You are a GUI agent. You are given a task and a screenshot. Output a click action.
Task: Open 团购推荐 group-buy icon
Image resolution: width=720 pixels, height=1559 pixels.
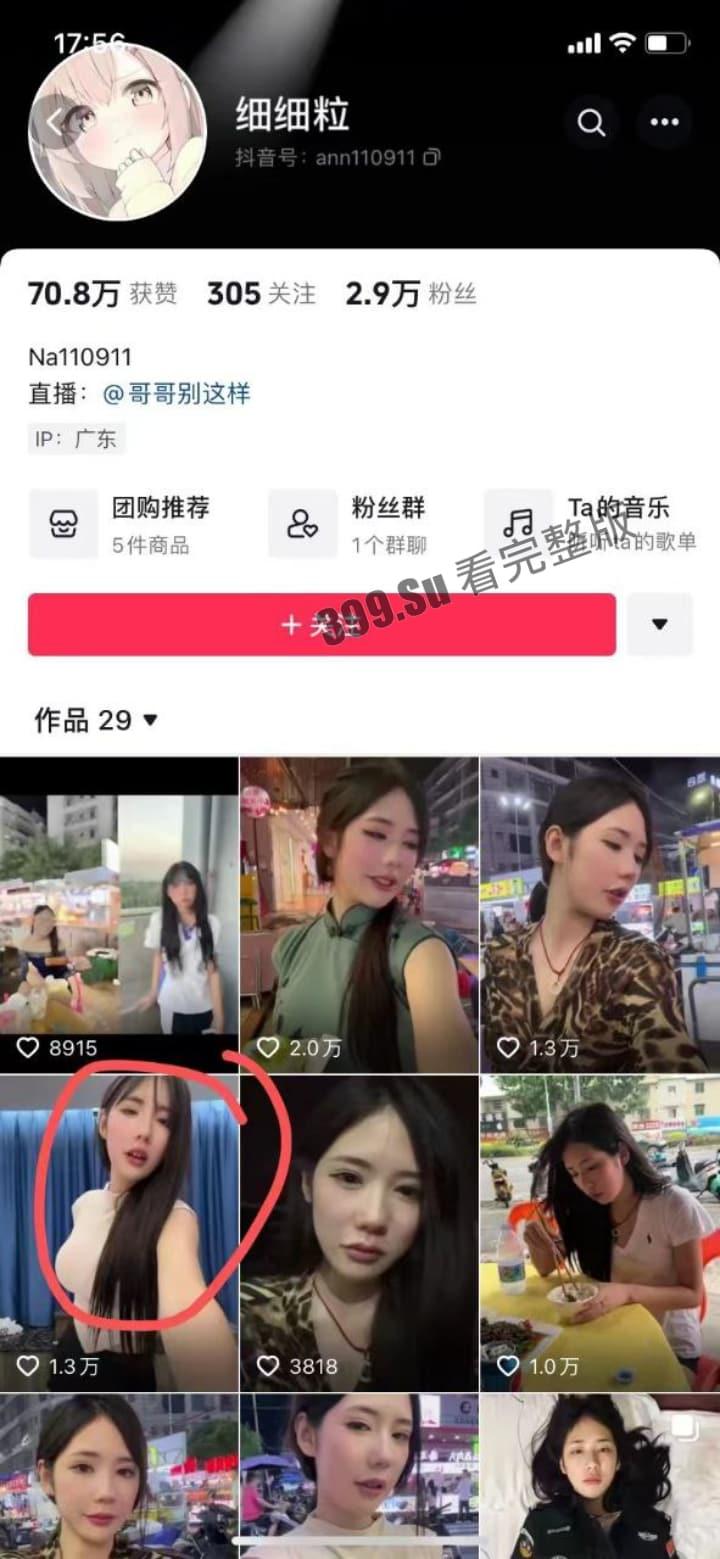pos(64,524)
